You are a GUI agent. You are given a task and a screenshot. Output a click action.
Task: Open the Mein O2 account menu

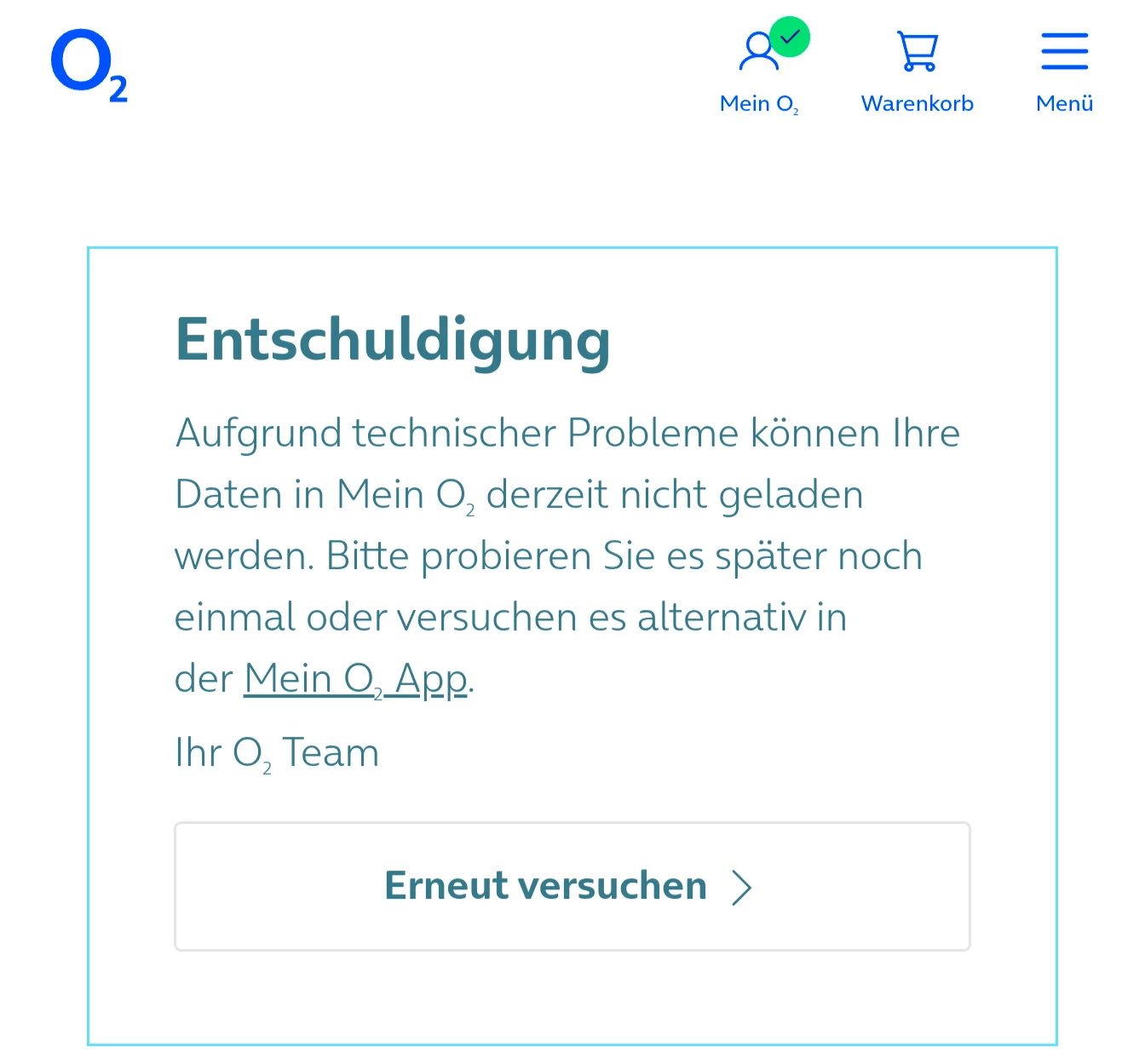tap(759, 70)
